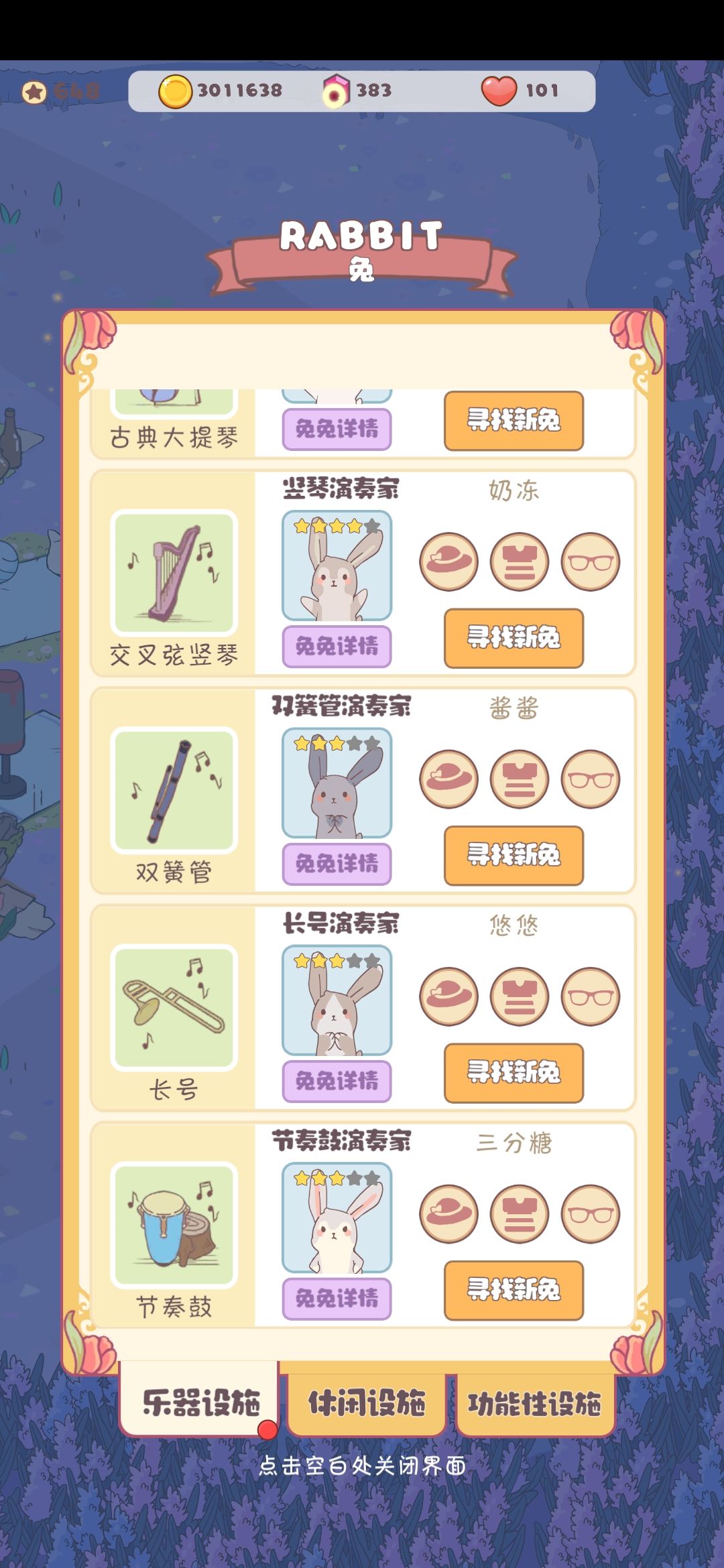Select the 长号 trombone instrument icon

[176, 1007]
